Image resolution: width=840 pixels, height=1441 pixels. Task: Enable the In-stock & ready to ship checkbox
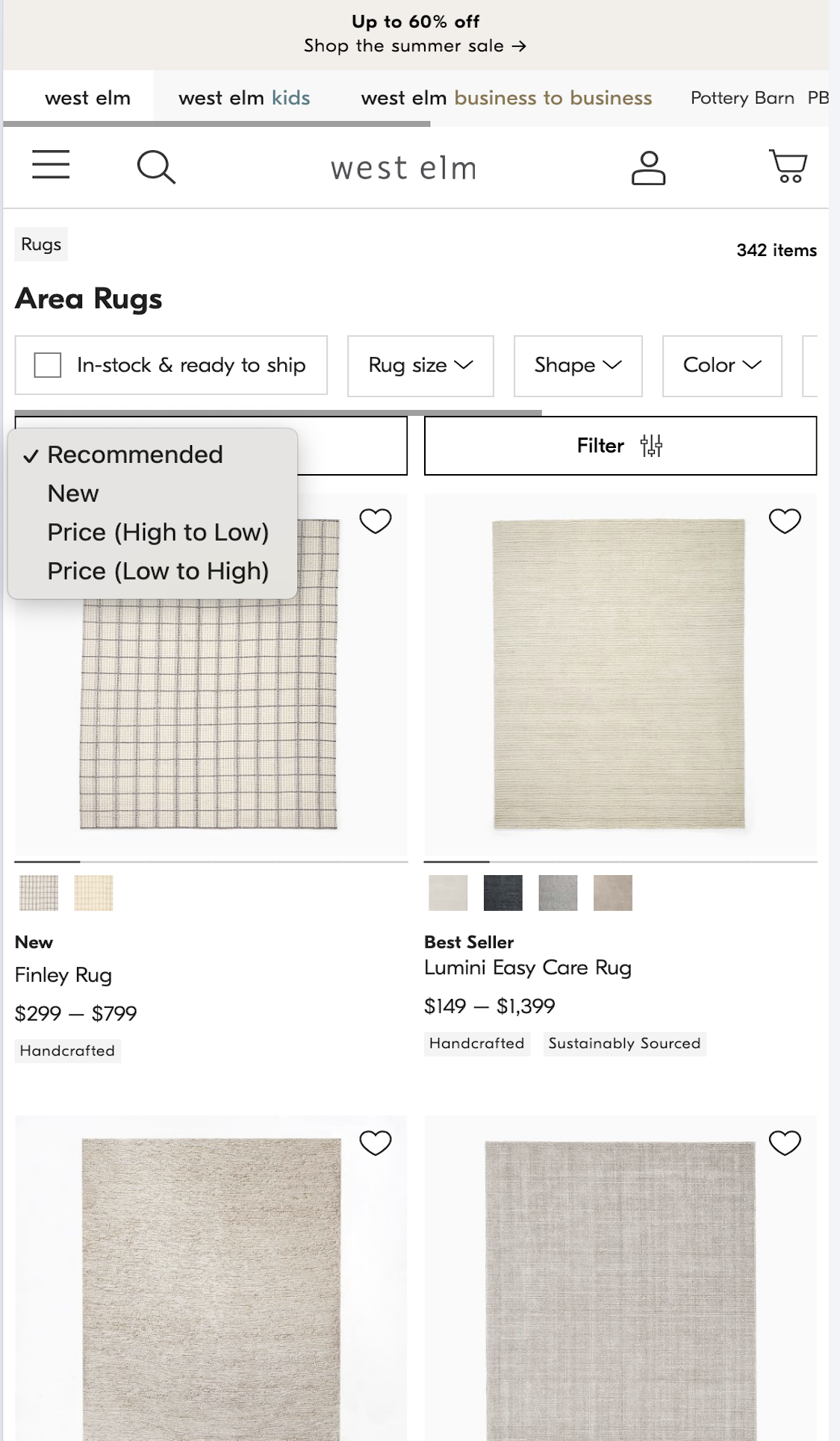(x=47, y=365)
